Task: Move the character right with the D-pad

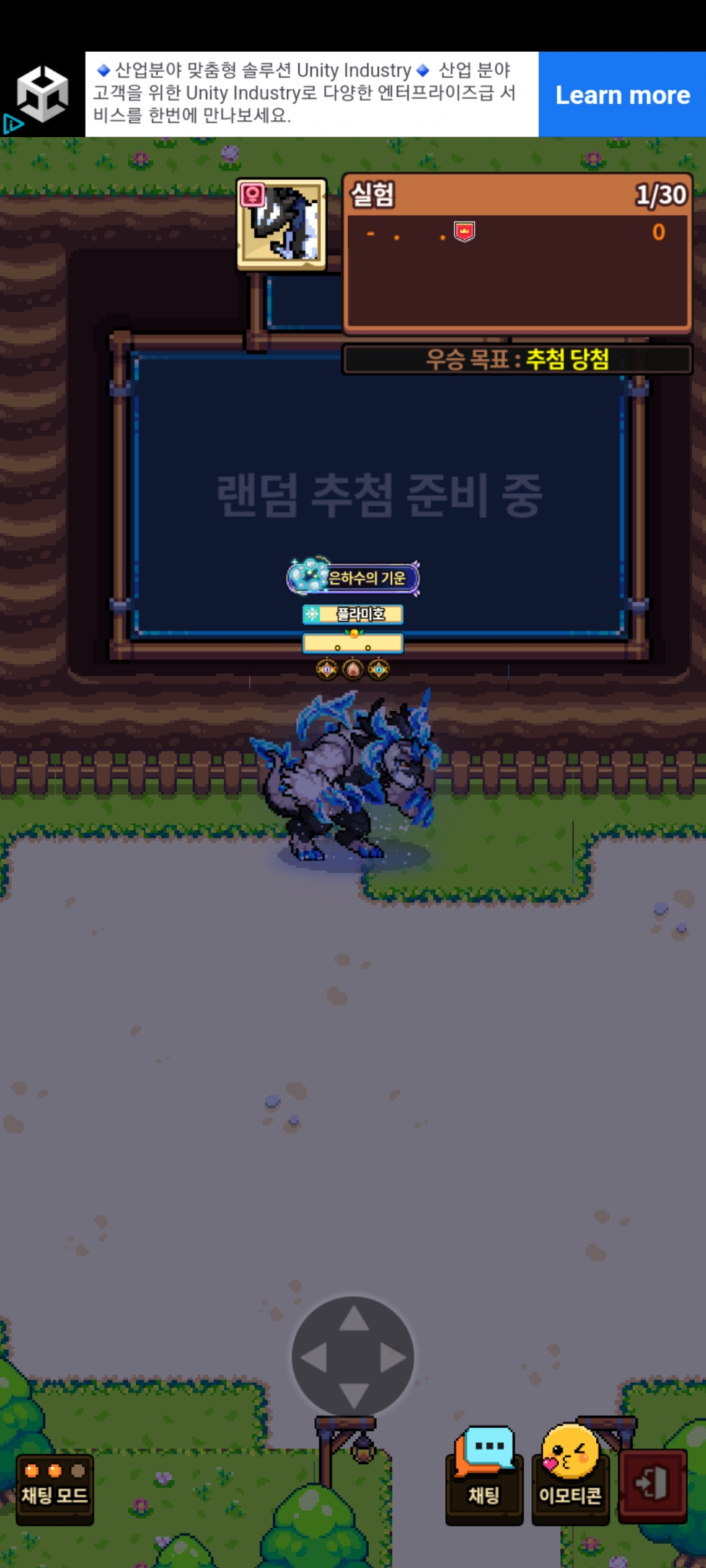Action: click(392, 1358)
